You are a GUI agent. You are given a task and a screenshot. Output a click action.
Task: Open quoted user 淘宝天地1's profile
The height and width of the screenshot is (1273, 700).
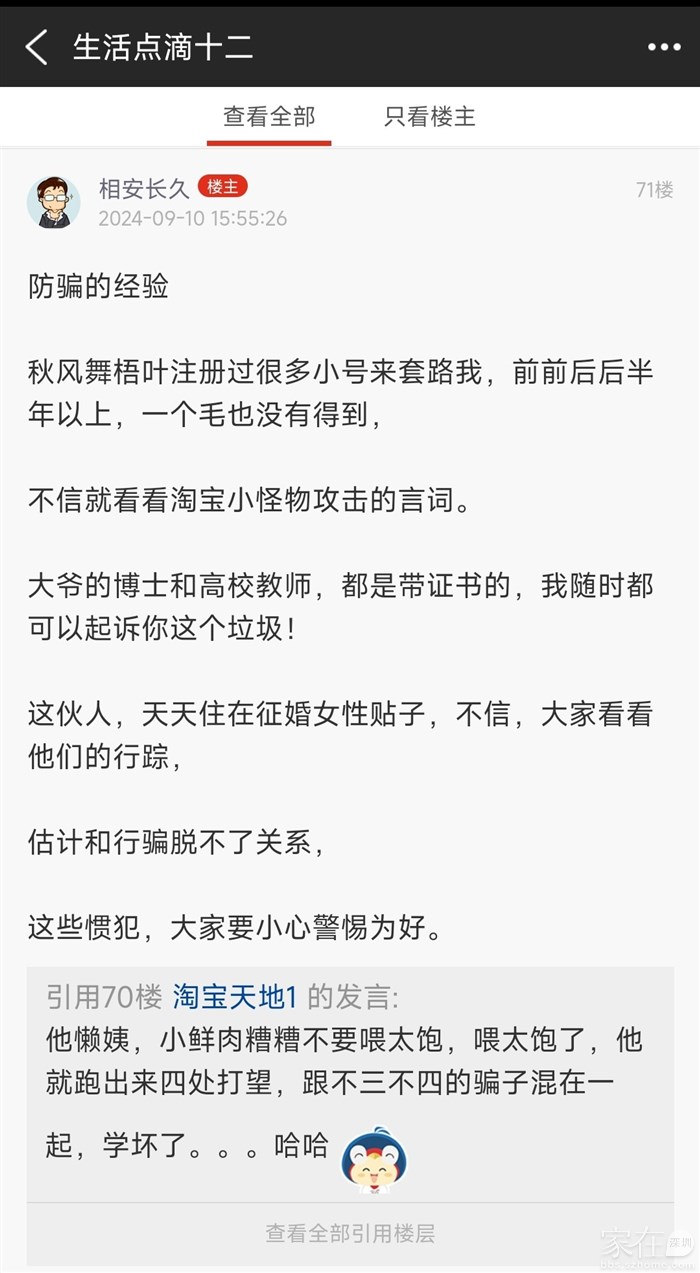coord(235,996)
